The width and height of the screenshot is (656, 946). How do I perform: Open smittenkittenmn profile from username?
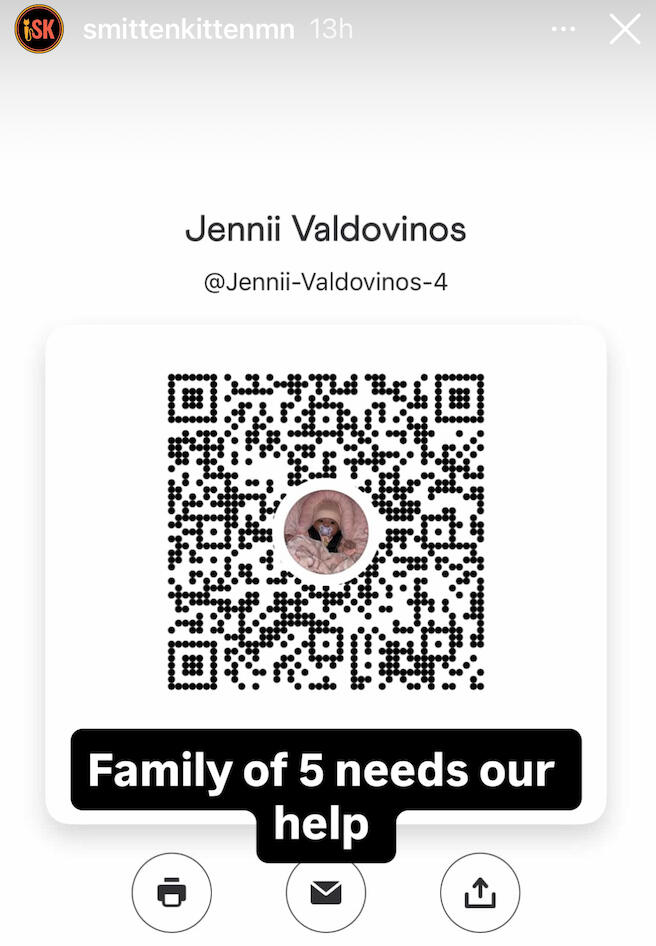pos(188,30)
